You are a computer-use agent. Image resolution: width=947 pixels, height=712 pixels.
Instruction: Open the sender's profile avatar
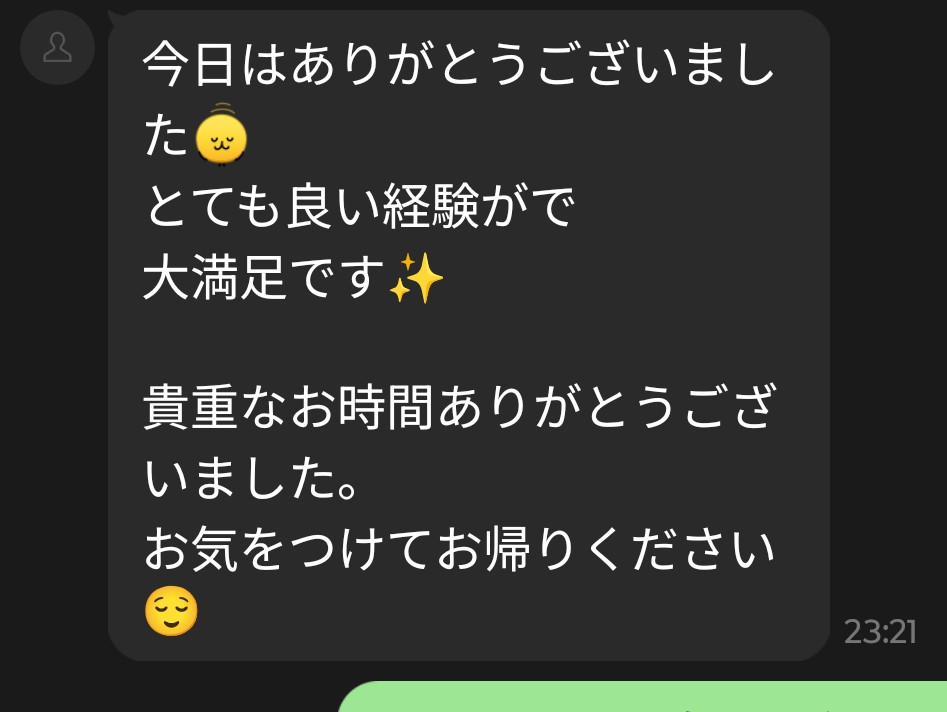(57, 47)
